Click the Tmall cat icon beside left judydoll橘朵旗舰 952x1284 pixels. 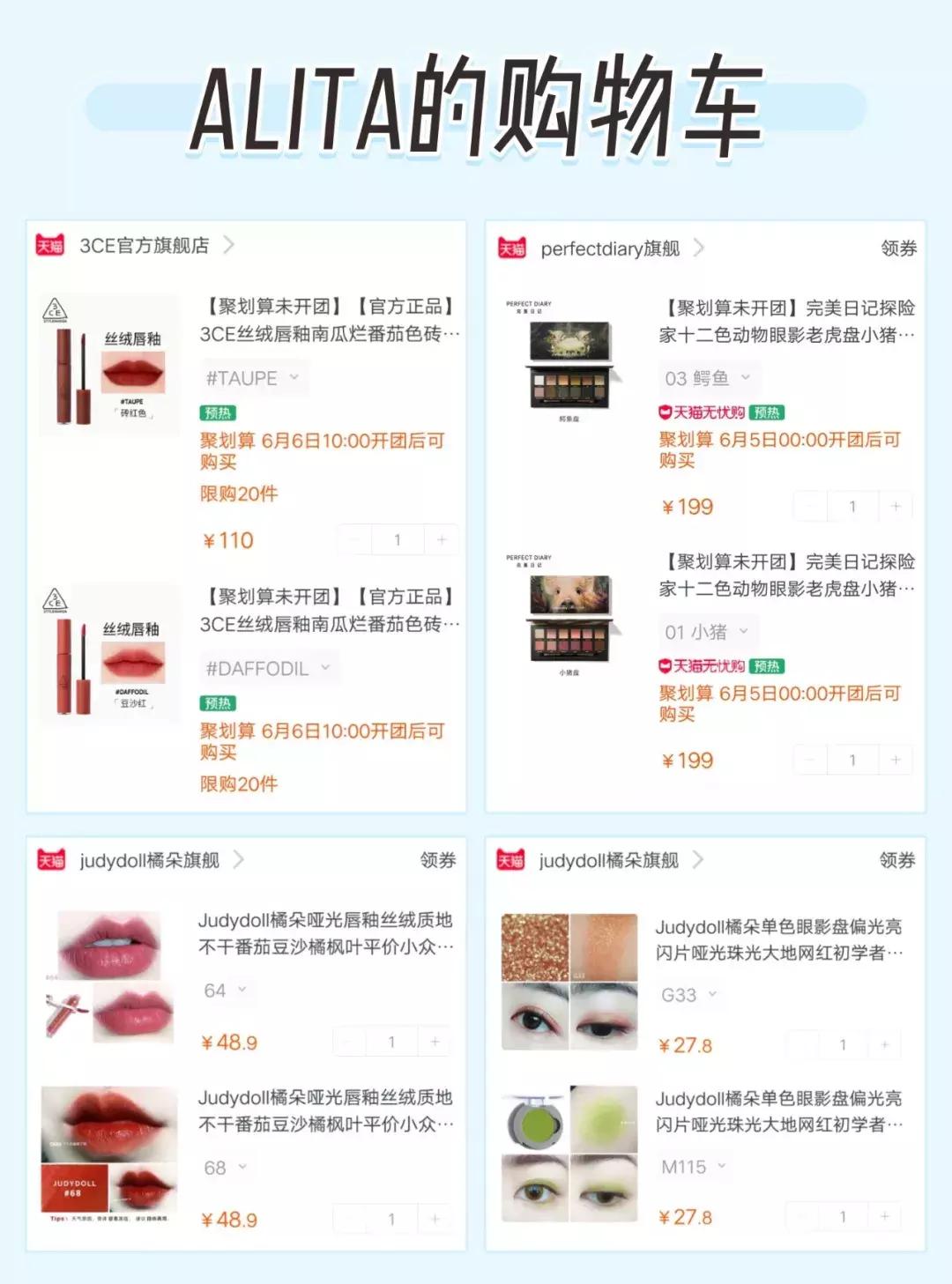pyautogui.click(x=49, y=860)
